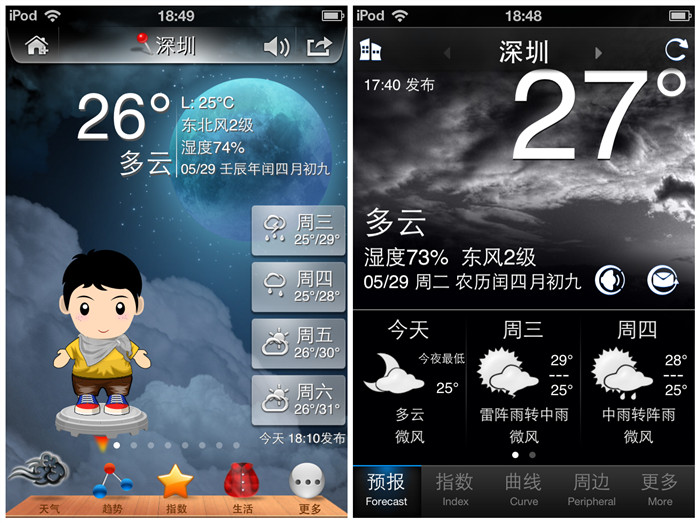Go to the previous city using the left arrow
The width and height of the screenshot is (700, 523).
pyautogui.click(x=447, y=52)
